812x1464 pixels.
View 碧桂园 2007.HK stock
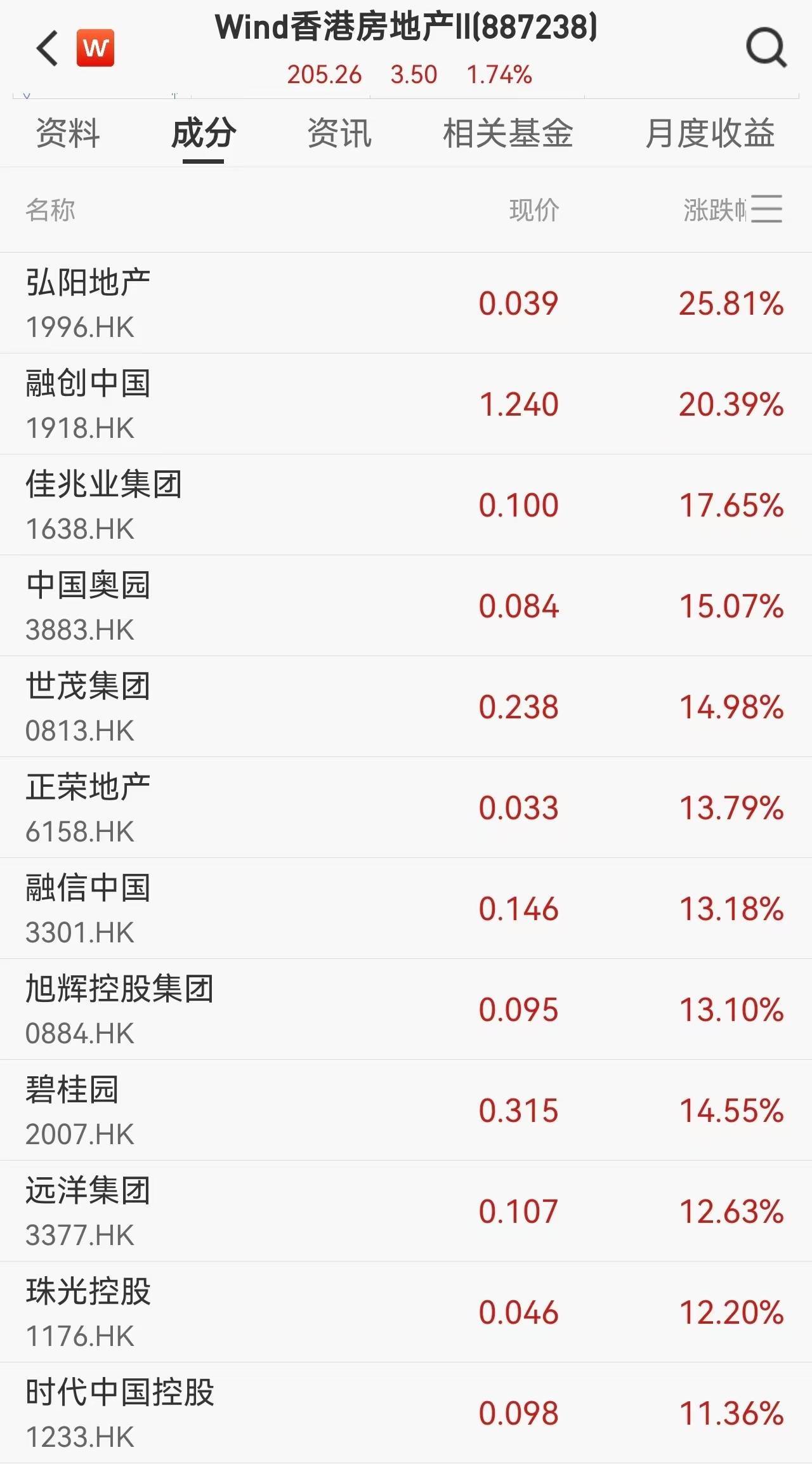[x=406, y=1111]
